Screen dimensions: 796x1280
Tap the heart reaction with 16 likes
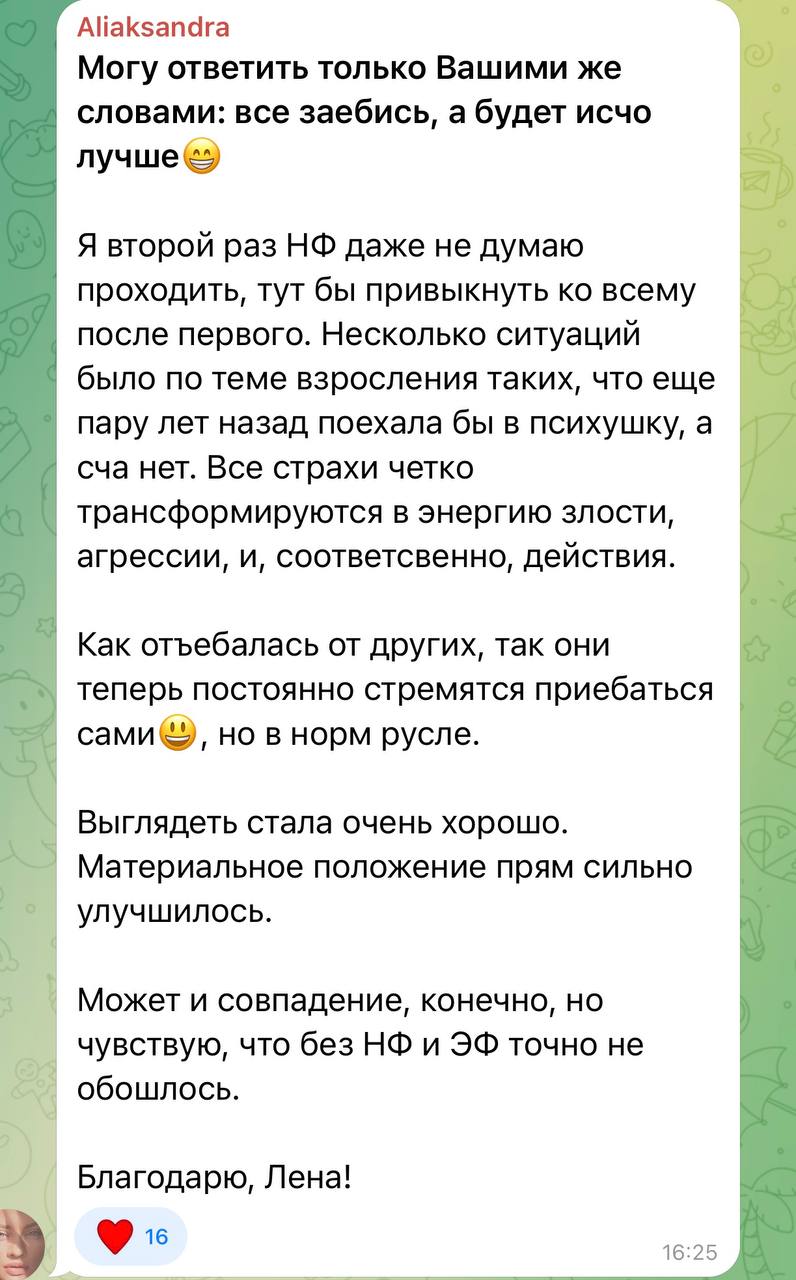(x=131, y=1237)
